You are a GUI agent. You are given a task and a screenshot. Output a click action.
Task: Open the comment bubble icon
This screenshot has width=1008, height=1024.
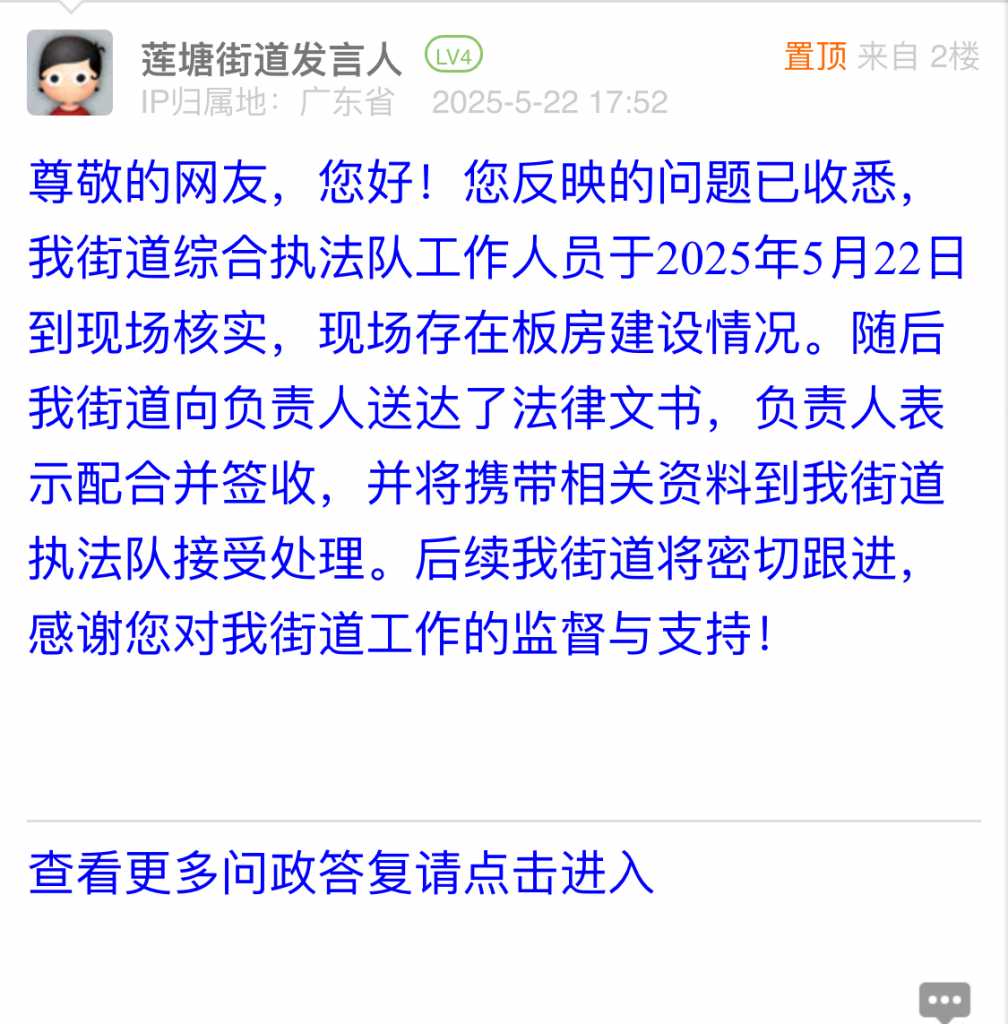coord(944,1000)
